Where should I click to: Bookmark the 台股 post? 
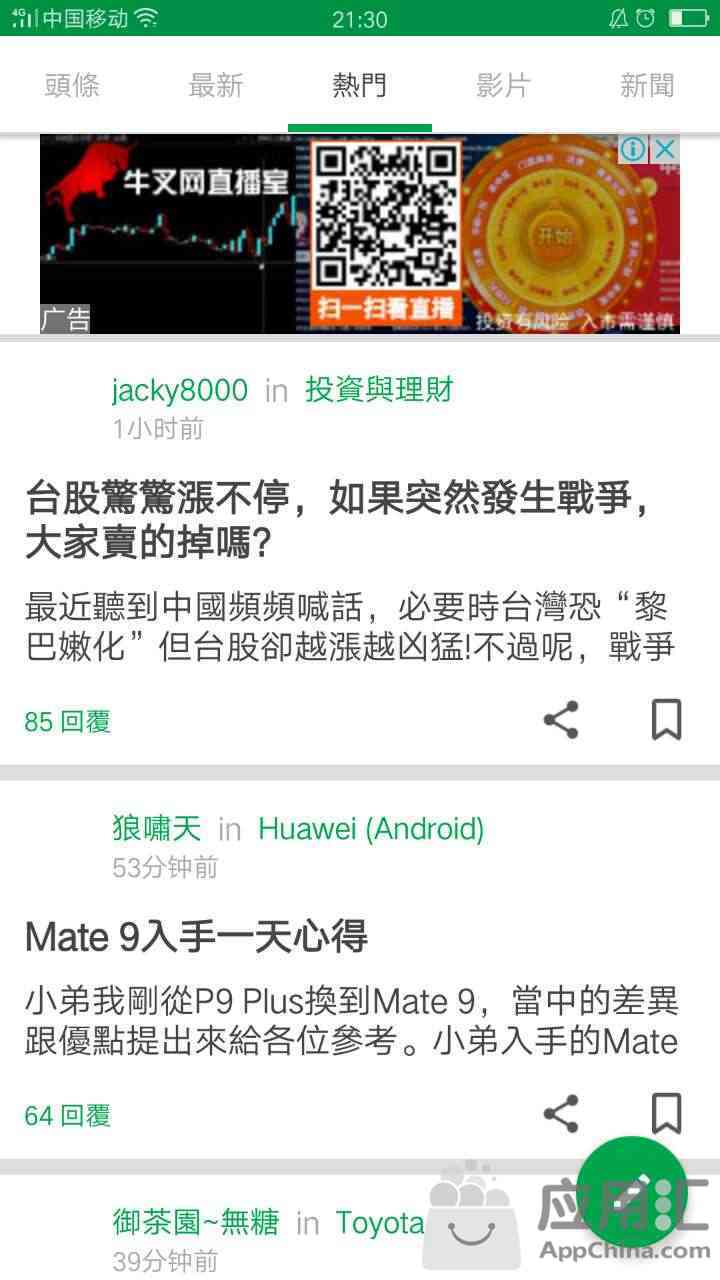(666, 720)
